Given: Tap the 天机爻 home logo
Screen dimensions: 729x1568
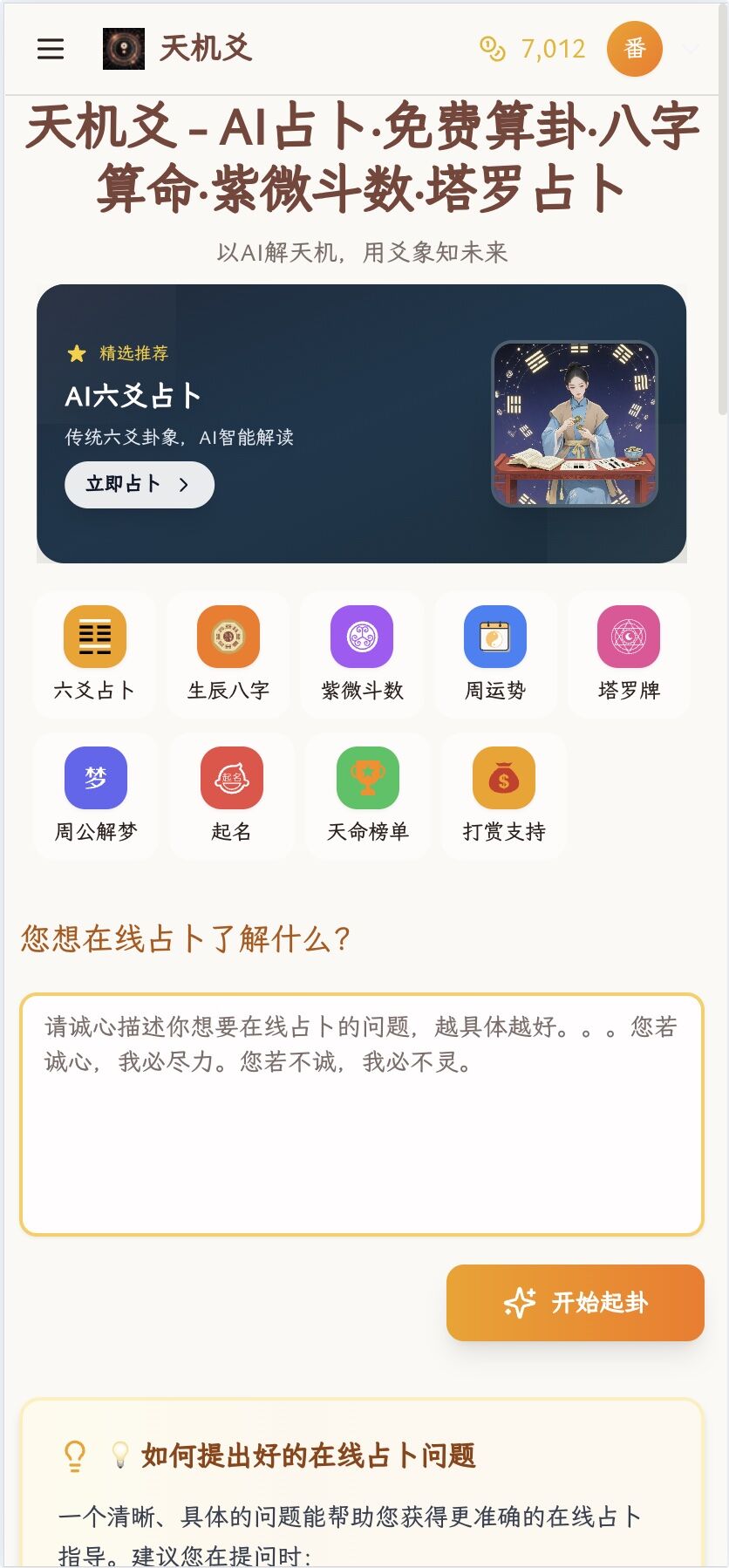Looking at the screenshot, I should 178,49.
